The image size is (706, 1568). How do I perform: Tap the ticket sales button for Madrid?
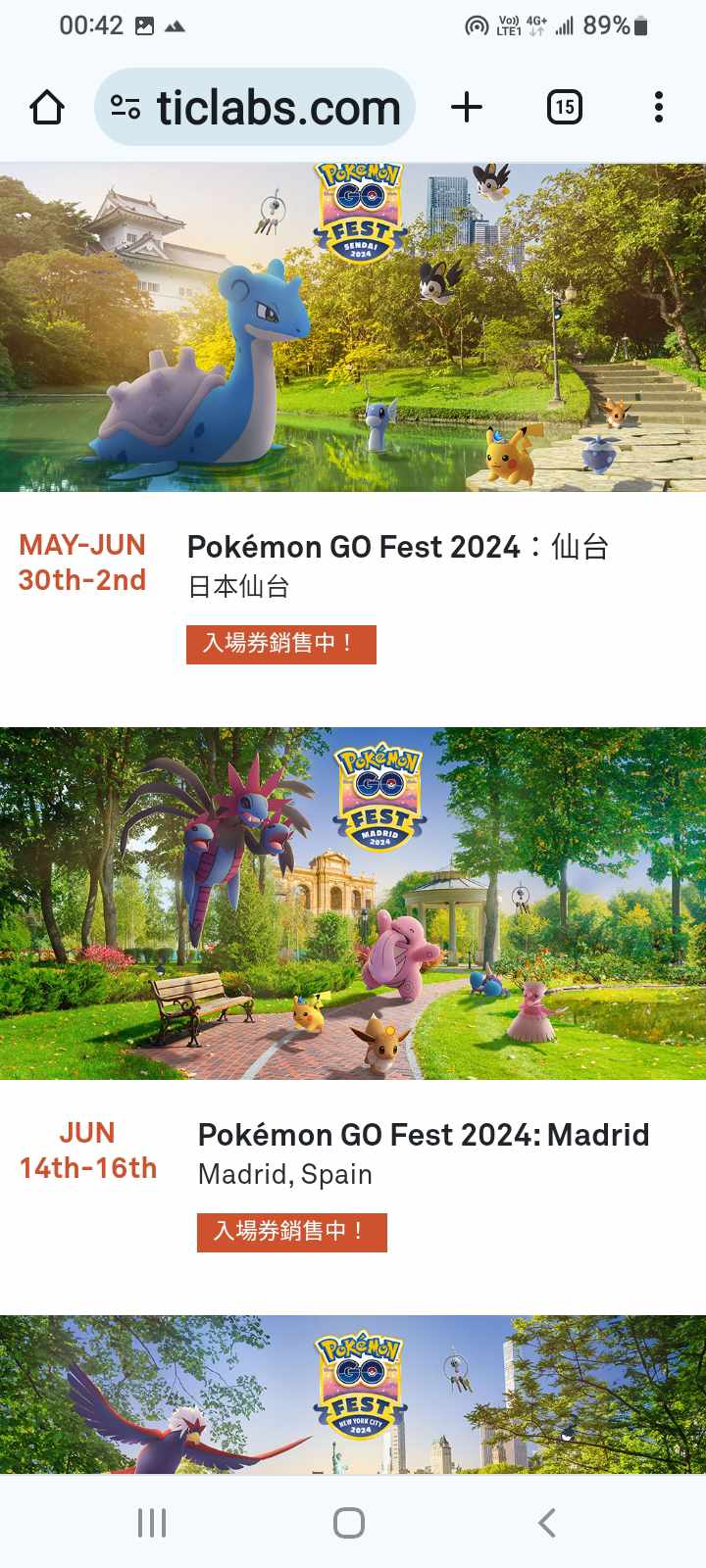pos(291,1232)
